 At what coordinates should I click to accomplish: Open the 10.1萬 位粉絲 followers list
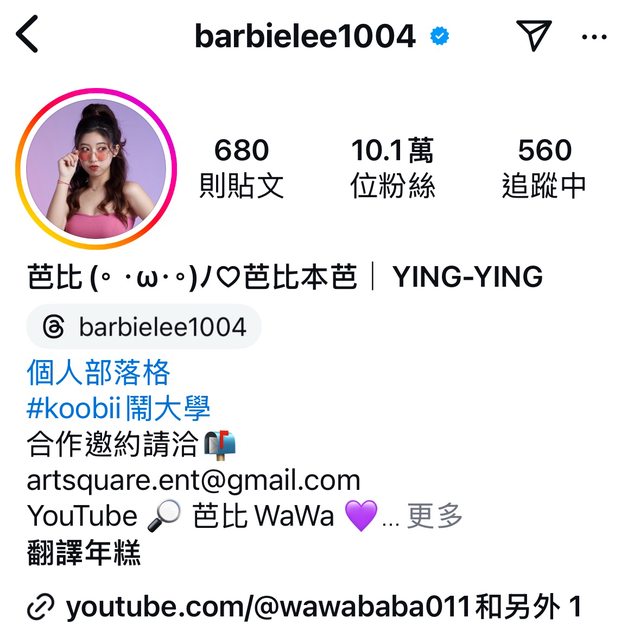click(x=392, y=167)
